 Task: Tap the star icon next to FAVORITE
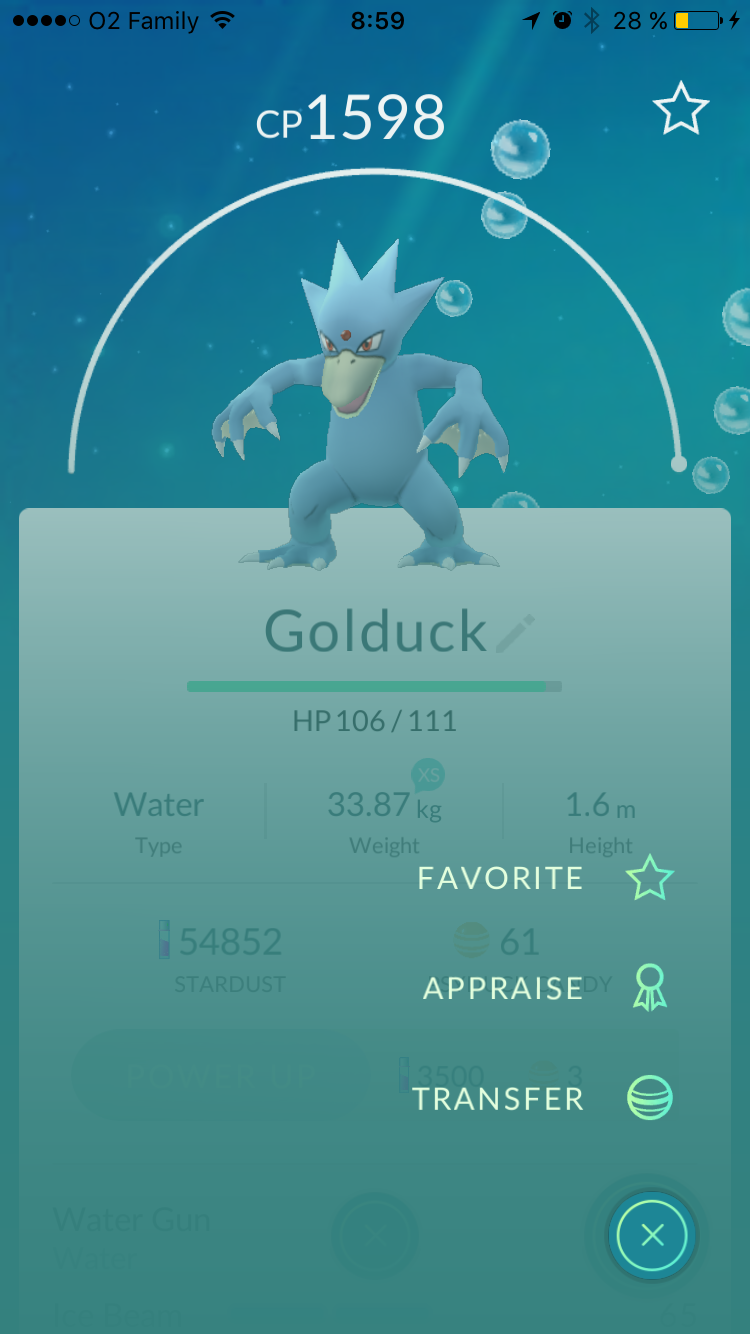(x=648, y=877)
